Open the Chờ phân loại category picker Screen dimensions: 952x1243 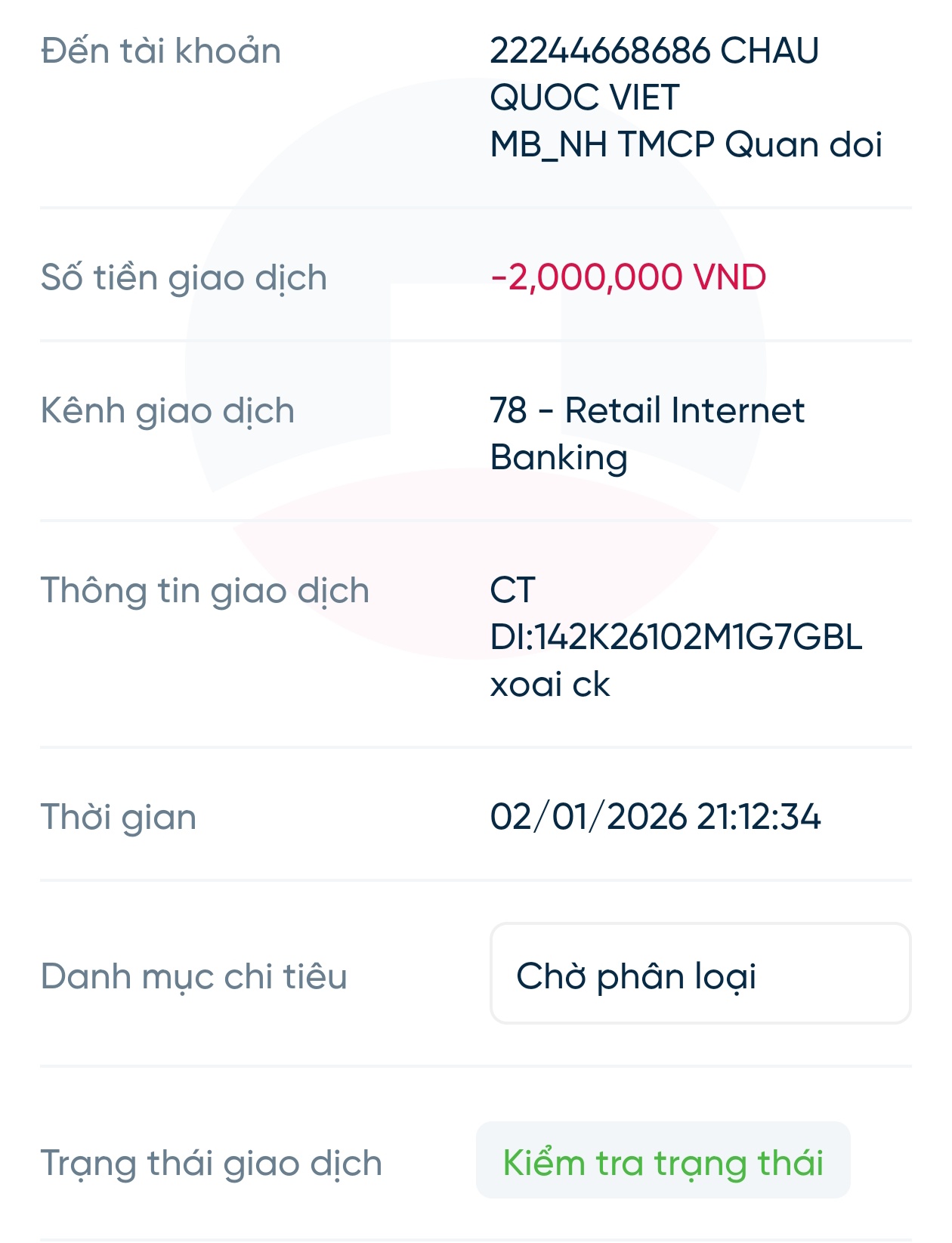[x=700, y=974]
